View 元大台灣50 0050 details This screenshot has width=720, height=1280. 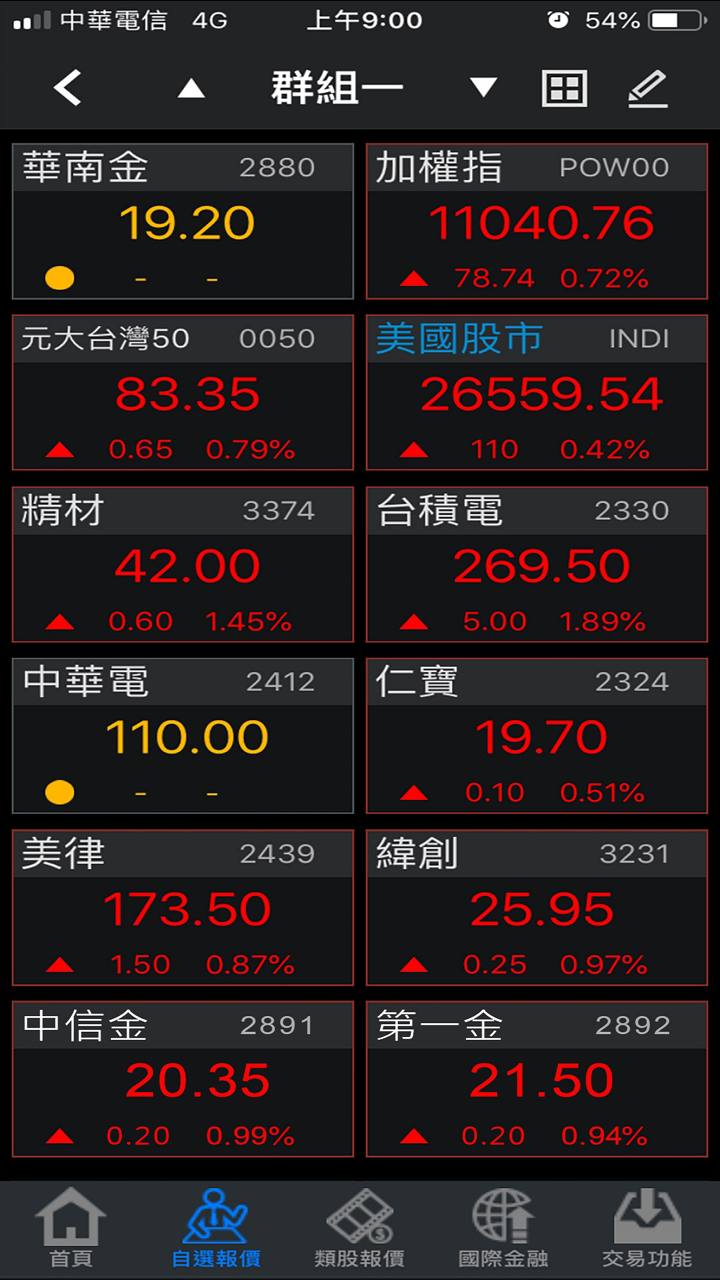183,393
